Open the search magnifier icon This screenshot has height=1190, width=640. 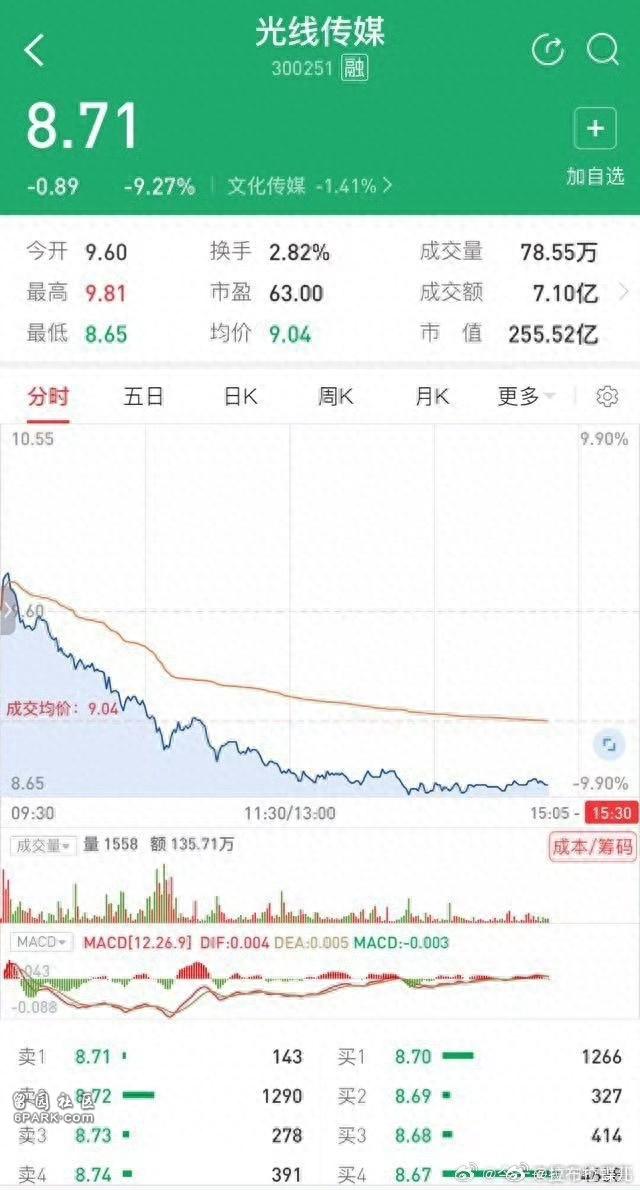(x=603, y=49)
